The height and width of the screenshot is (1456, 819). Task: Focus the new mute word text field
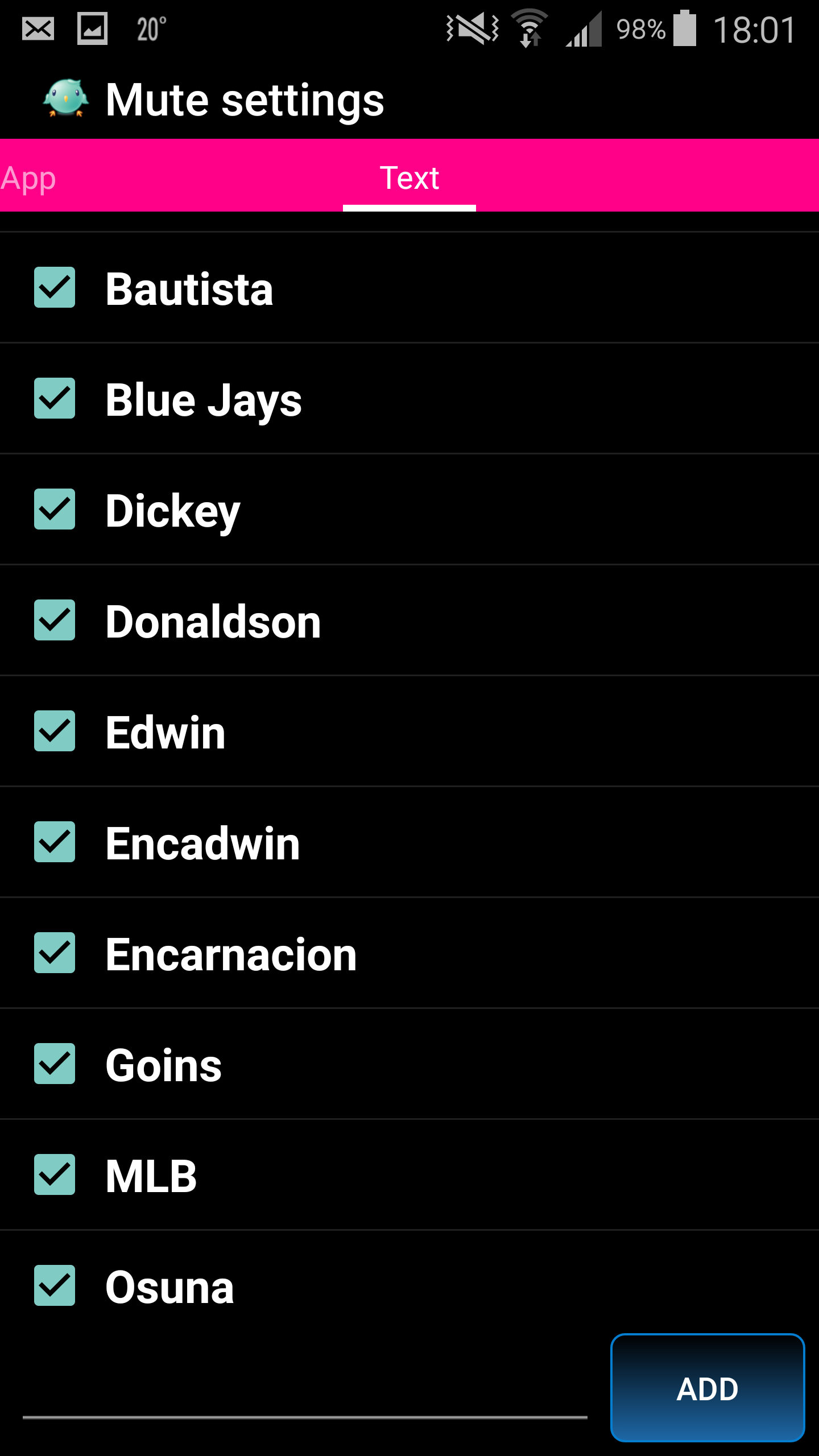click(x=305, y=1391)
